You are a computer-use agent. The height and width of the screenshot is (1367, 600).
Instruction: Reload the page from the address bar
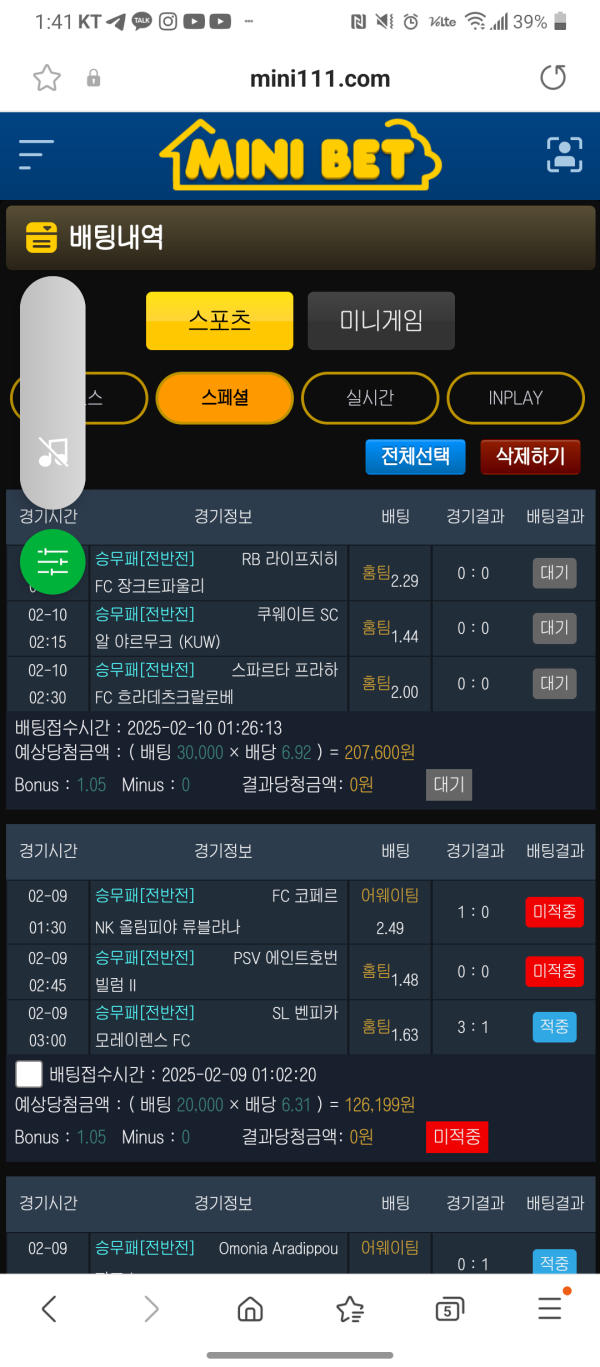(552, 78)
